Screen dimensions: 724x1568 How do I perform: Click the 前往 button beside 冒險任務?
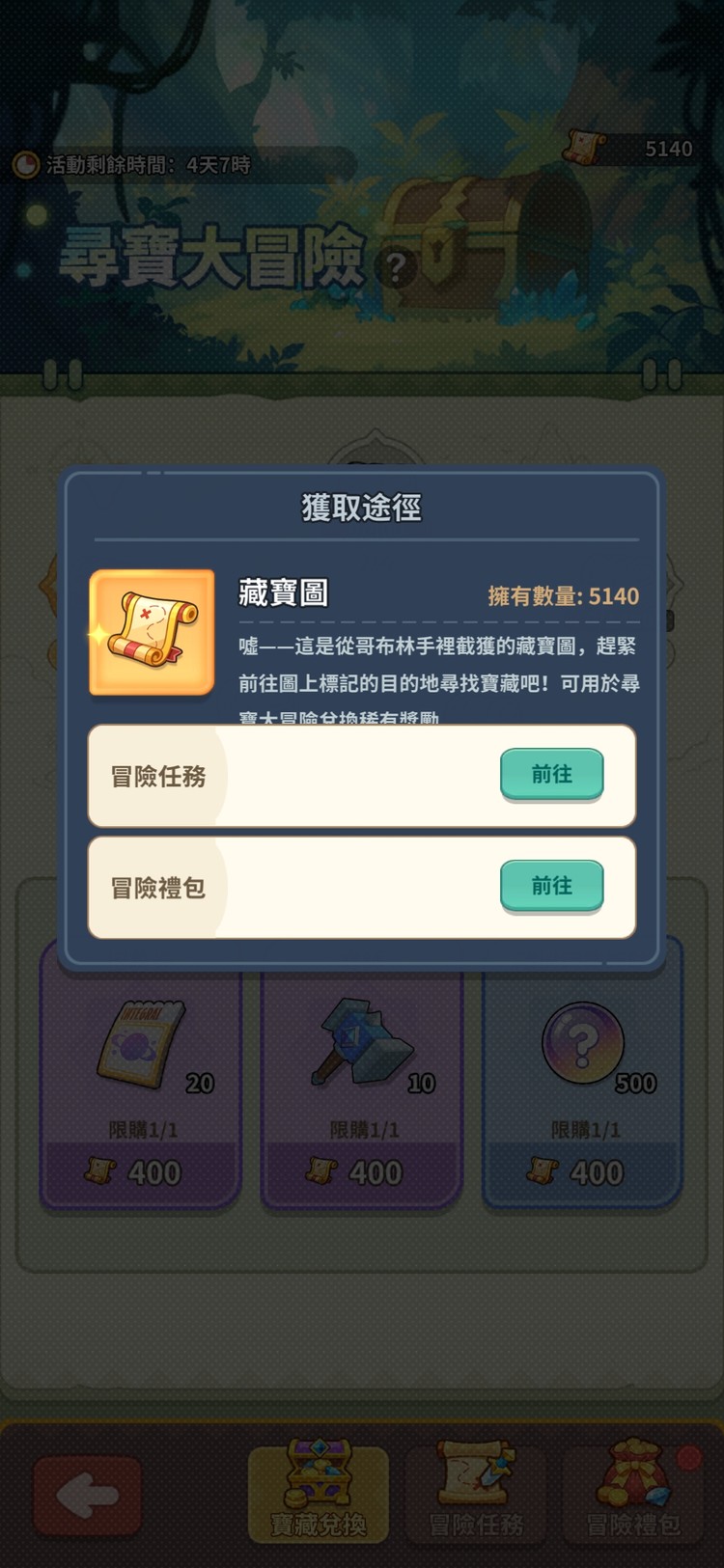[x=551, y=775]
